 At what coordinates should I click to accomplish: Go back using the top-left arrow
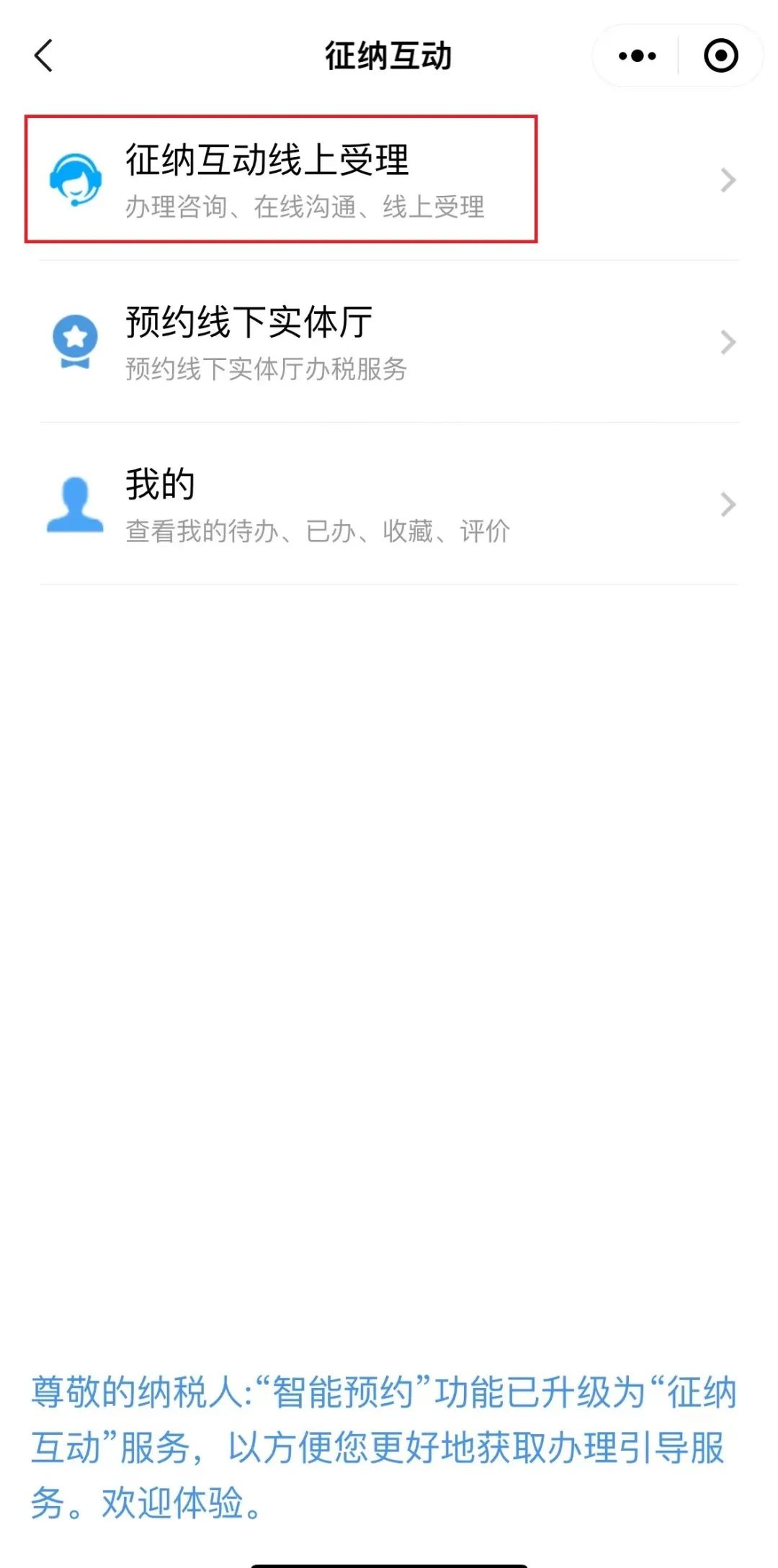[44, 56]
